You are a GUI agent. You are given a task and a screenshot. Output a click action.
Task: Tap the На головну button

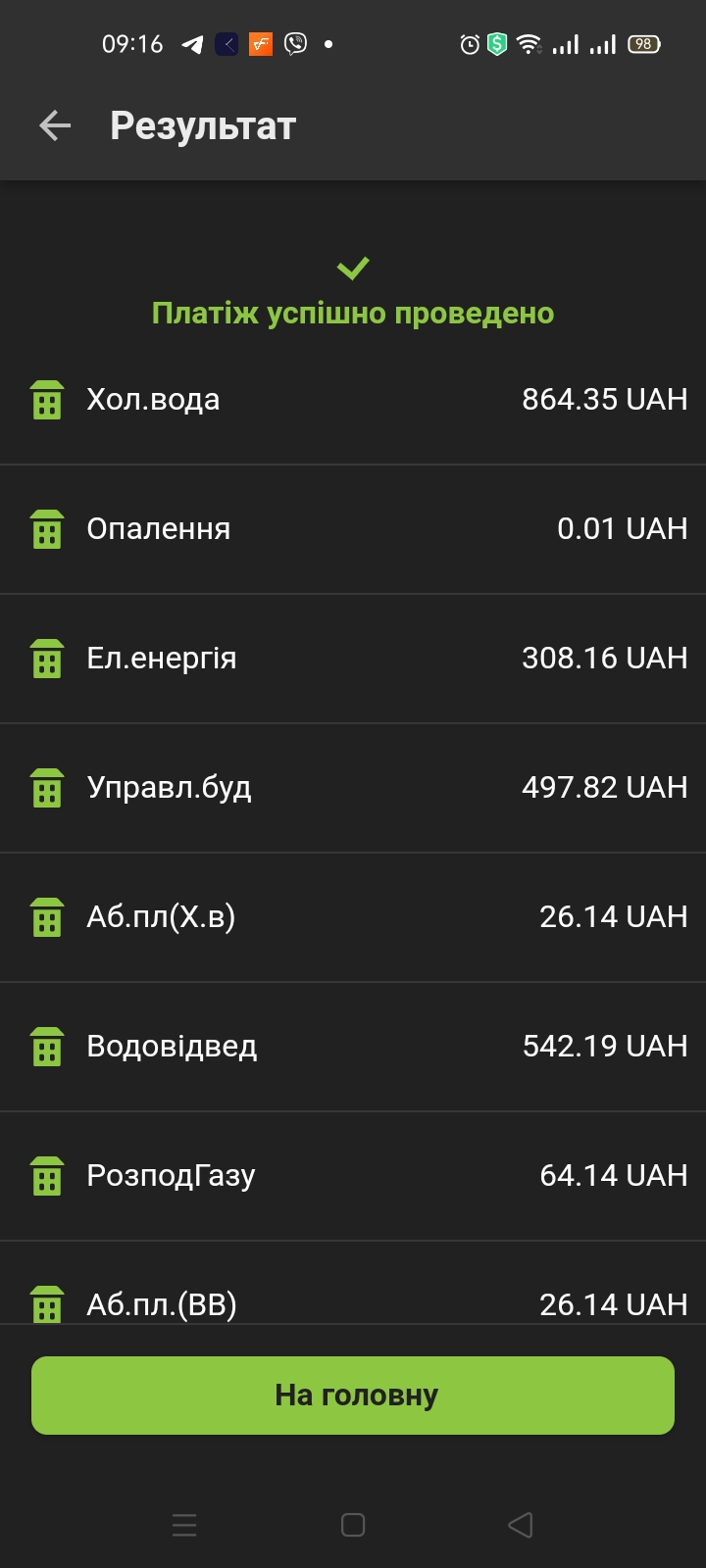coord(353,1395)
